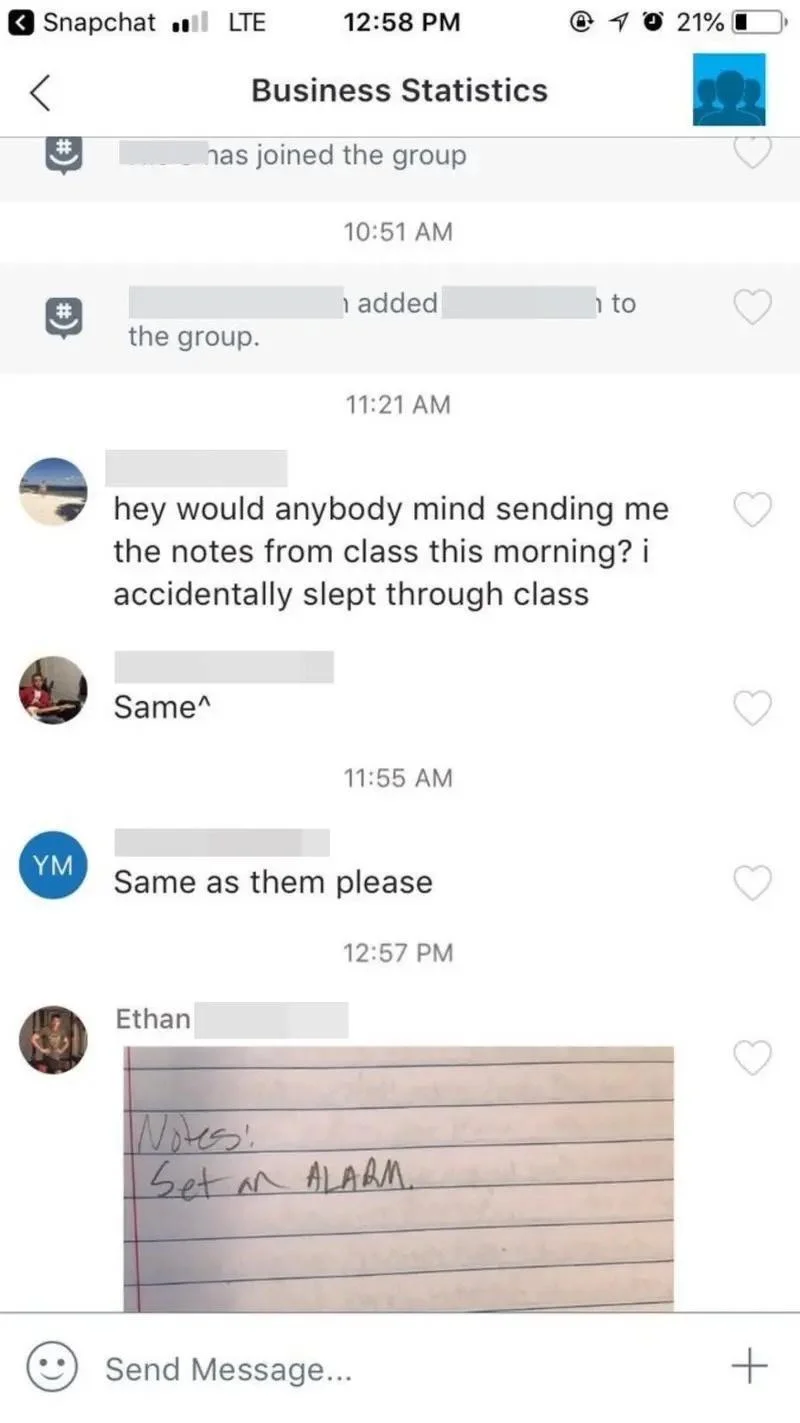Like the 'added to the group' notice
800x1423 pixels.
(753, 307)
